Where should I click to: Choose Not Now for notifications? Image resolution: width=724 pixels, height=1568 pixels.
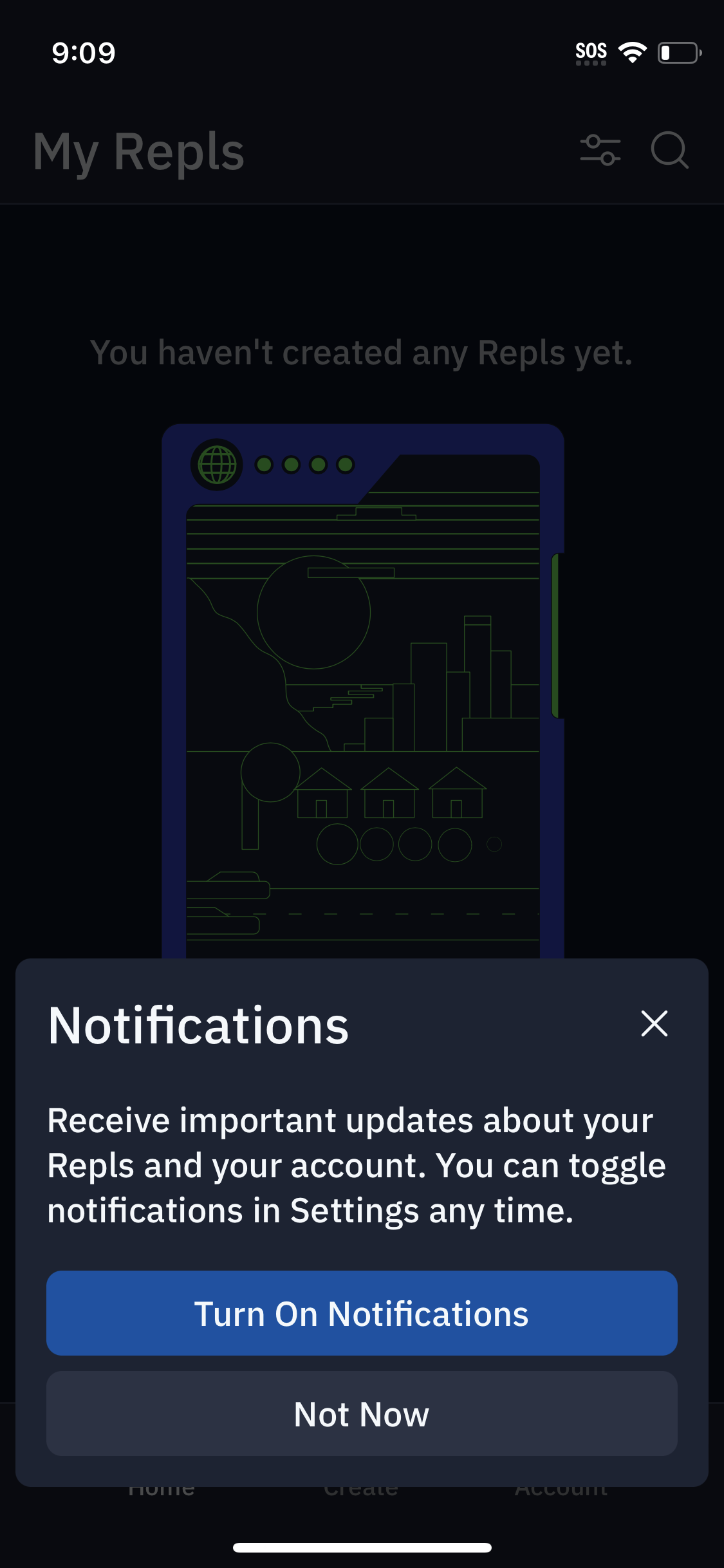pyautogui.click(x=362, y=1414)
